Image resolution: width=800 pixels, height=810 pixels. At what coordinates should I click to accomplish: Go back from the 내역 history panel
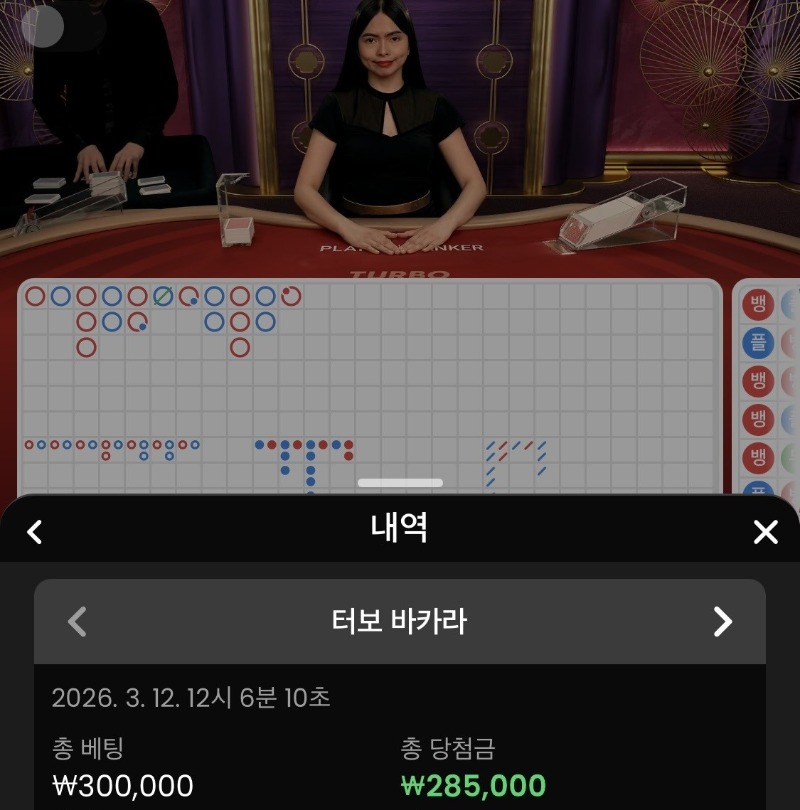(x=35, y=531)
